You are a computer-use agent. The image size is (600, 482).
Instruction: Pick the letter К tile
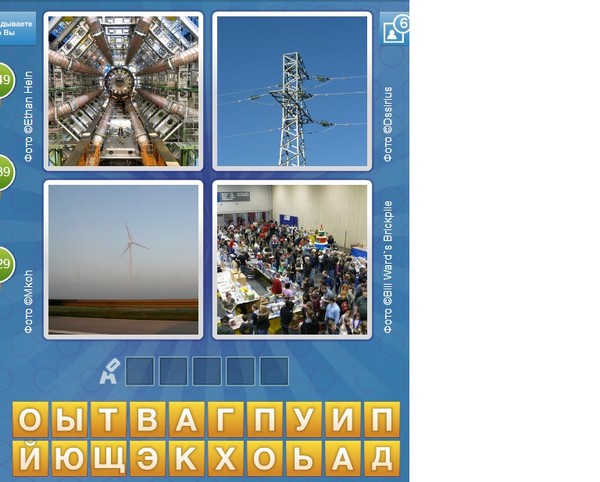(x=187, y=458)
